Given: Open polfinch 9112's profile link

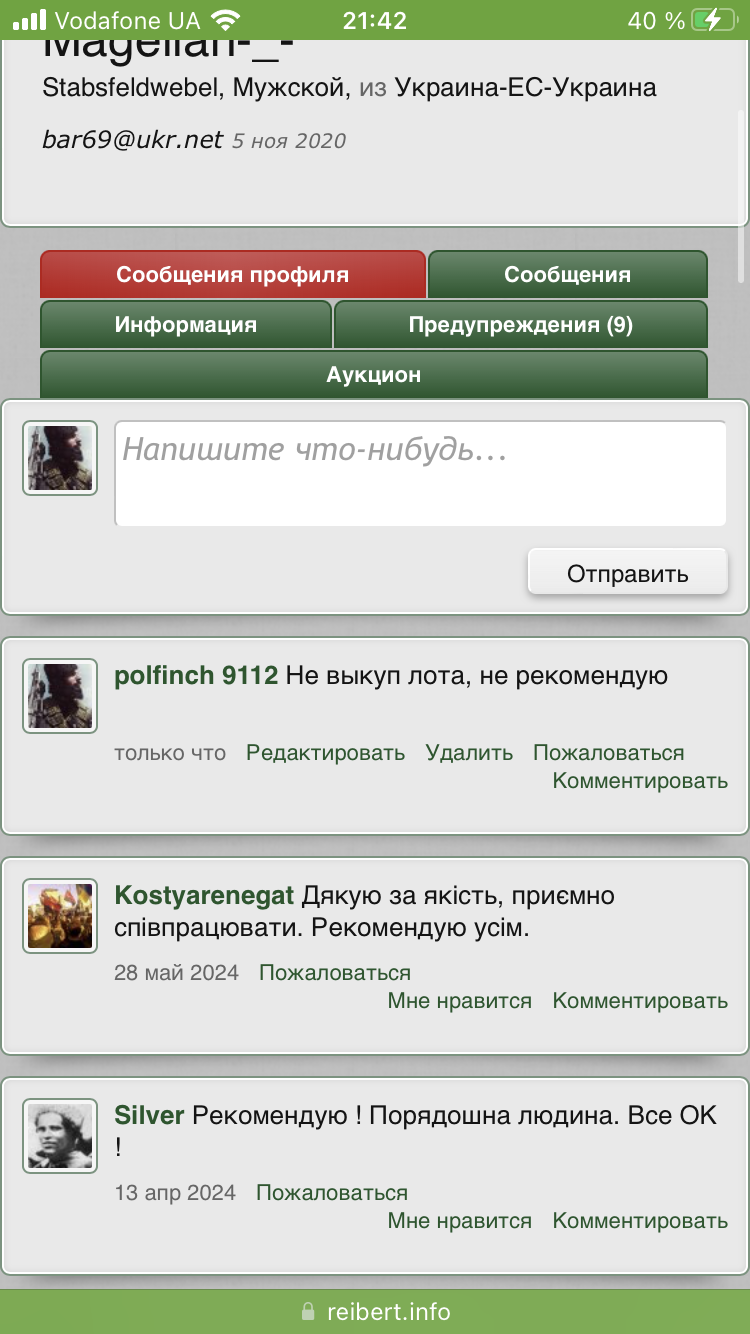Looking at the screenshot, I should [196, 676].
